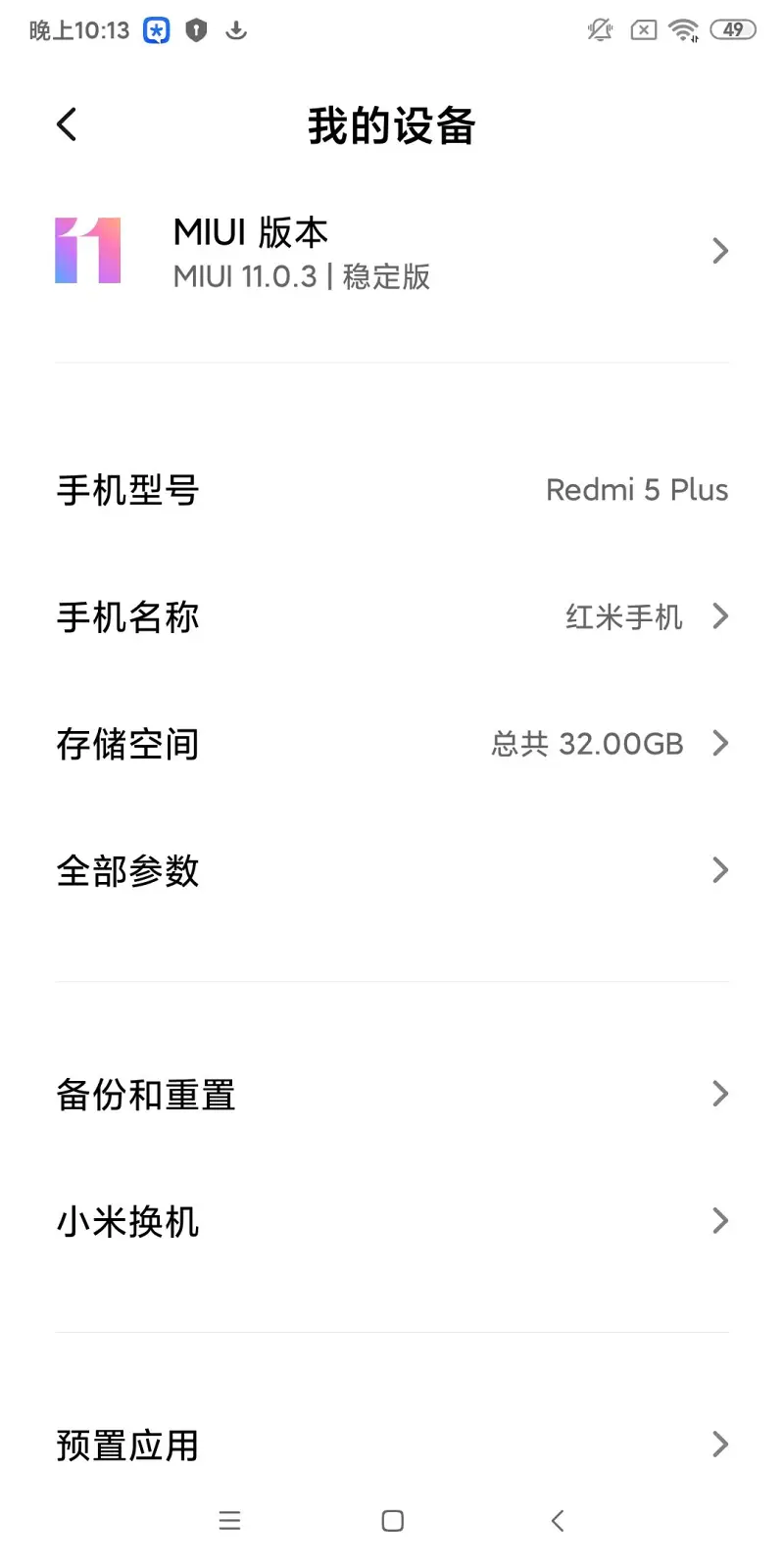784x1568 pixels.
Task: Expand the 存储空间 storage row chevron
Action: (720, 743)
